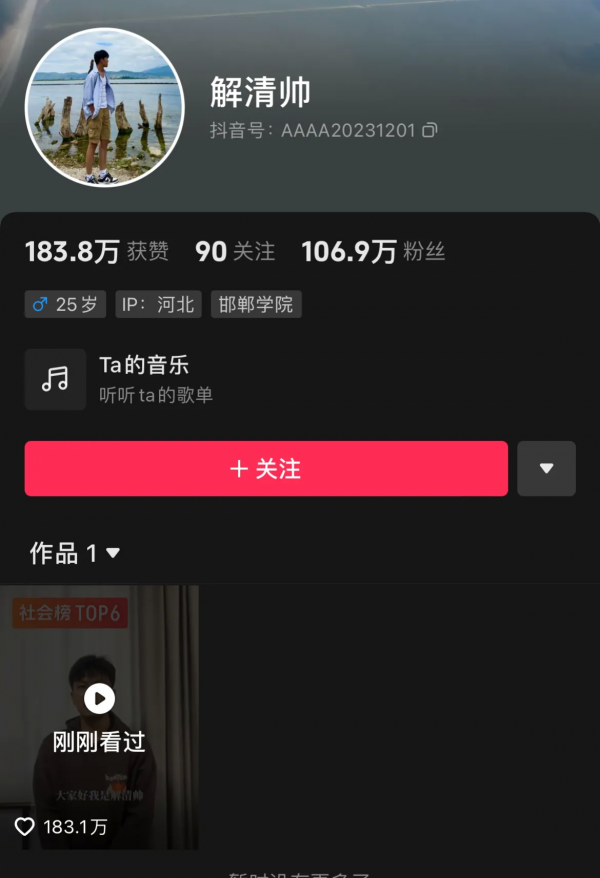The width and height of the screenshot is (600, 878).
Task: View the 183.8万 获赞 likes count
Action: point(96,251)
